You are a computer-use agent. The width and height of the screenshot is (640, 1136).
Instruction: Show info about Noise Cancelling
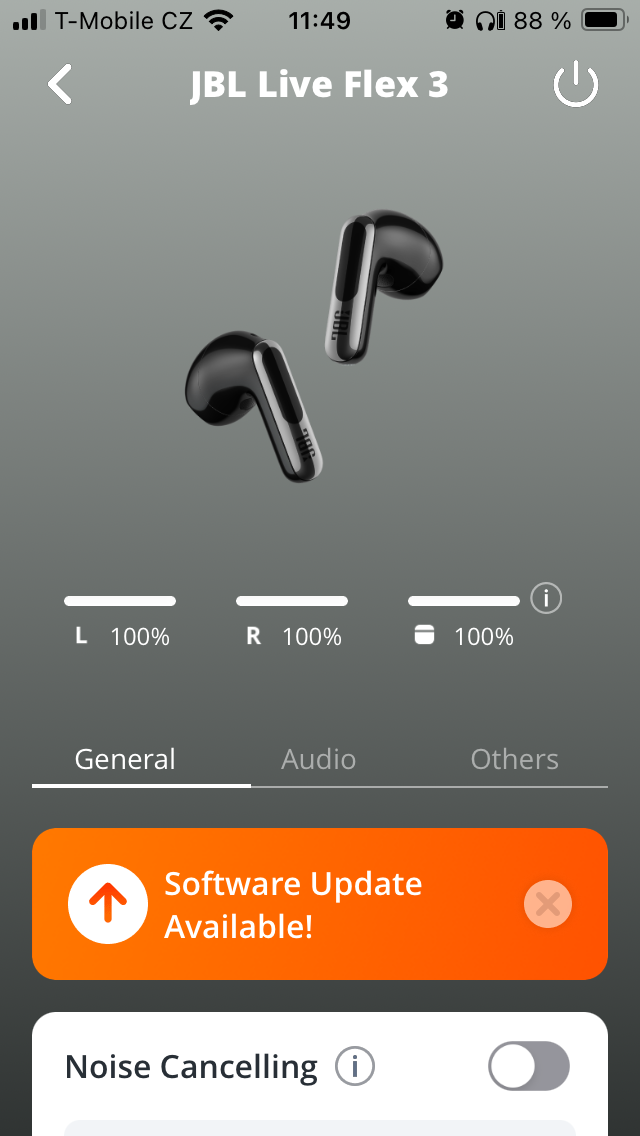point(355,1068)
